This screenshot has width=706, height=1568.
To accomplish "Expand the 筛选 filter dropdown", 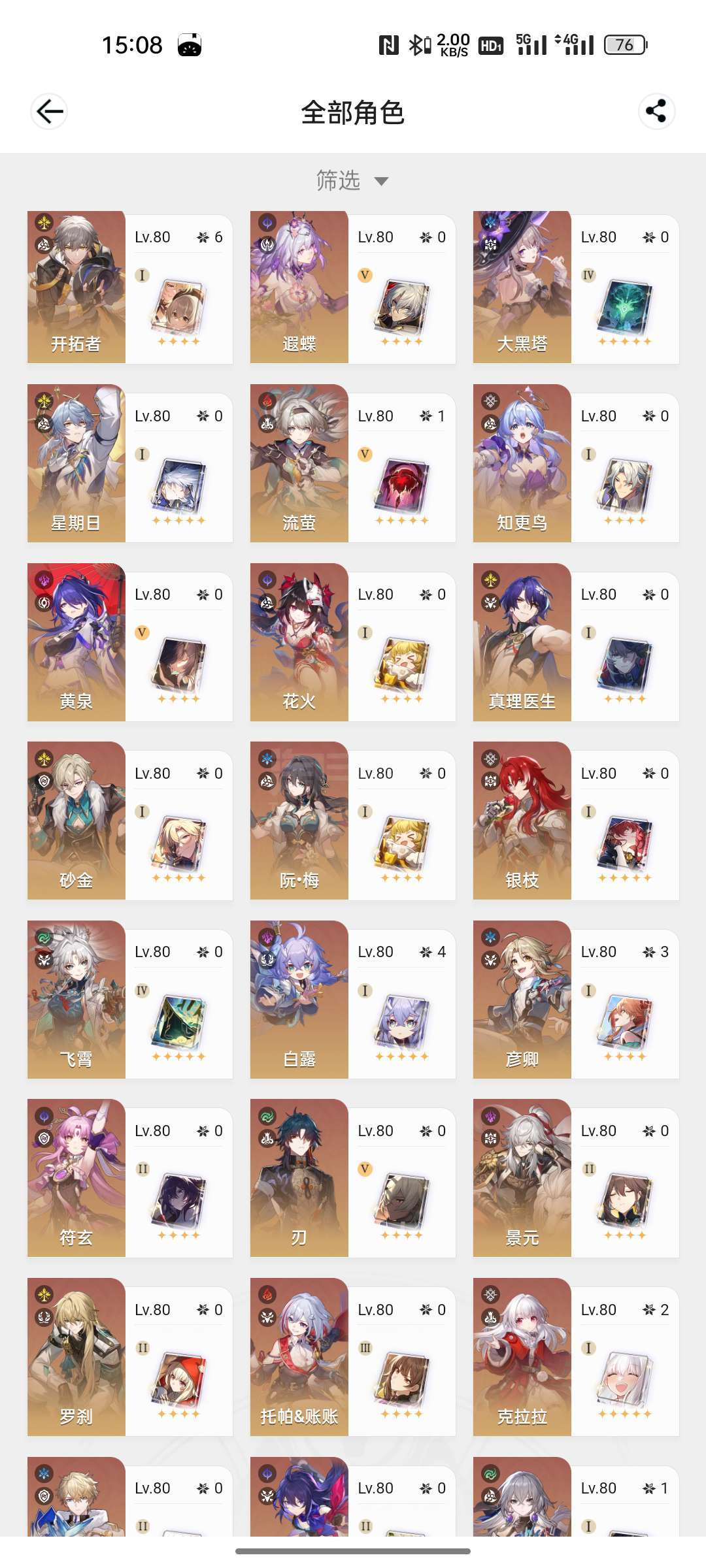I will point(353,180).
